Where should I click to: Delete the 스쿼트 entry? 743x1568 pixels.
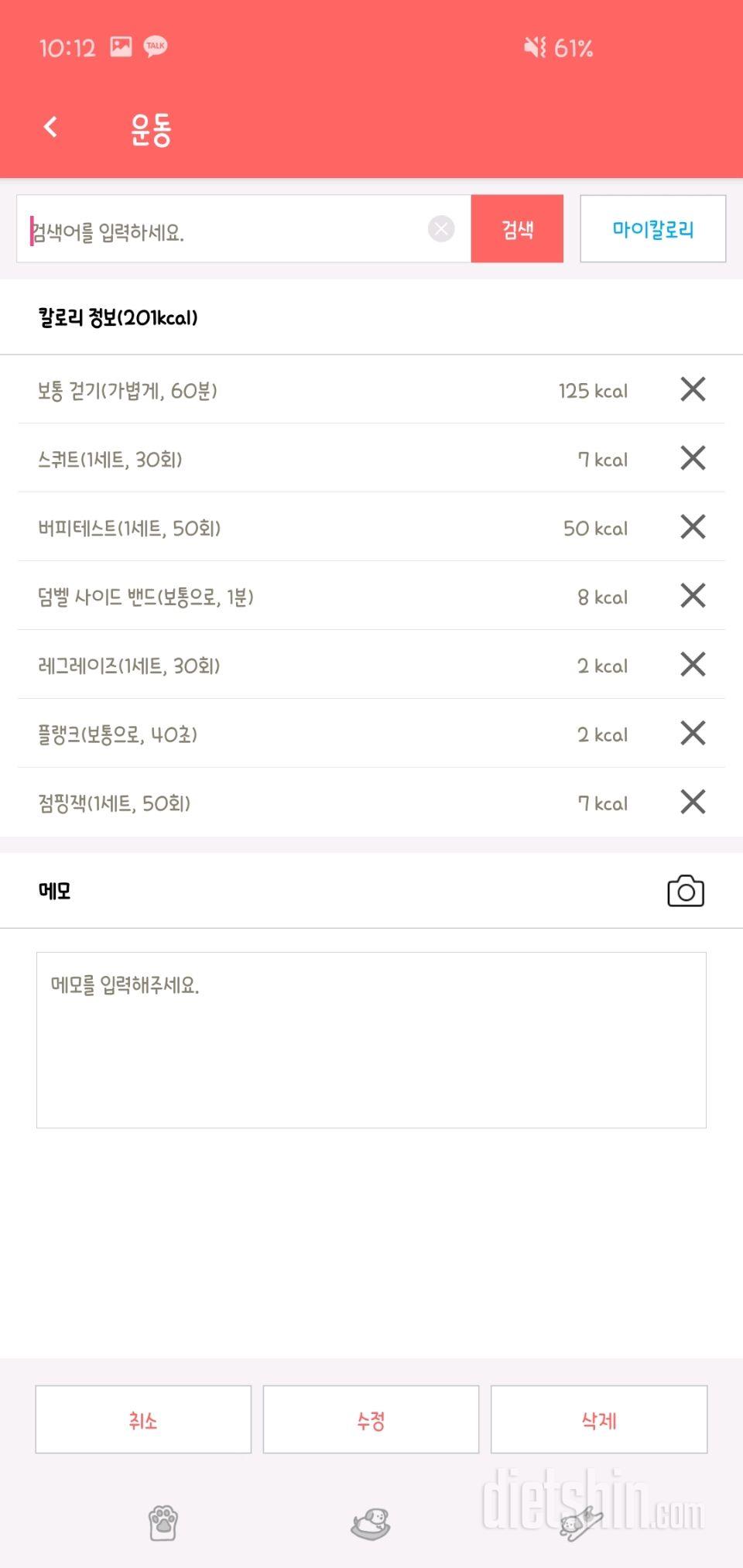(x=693, y=458)
